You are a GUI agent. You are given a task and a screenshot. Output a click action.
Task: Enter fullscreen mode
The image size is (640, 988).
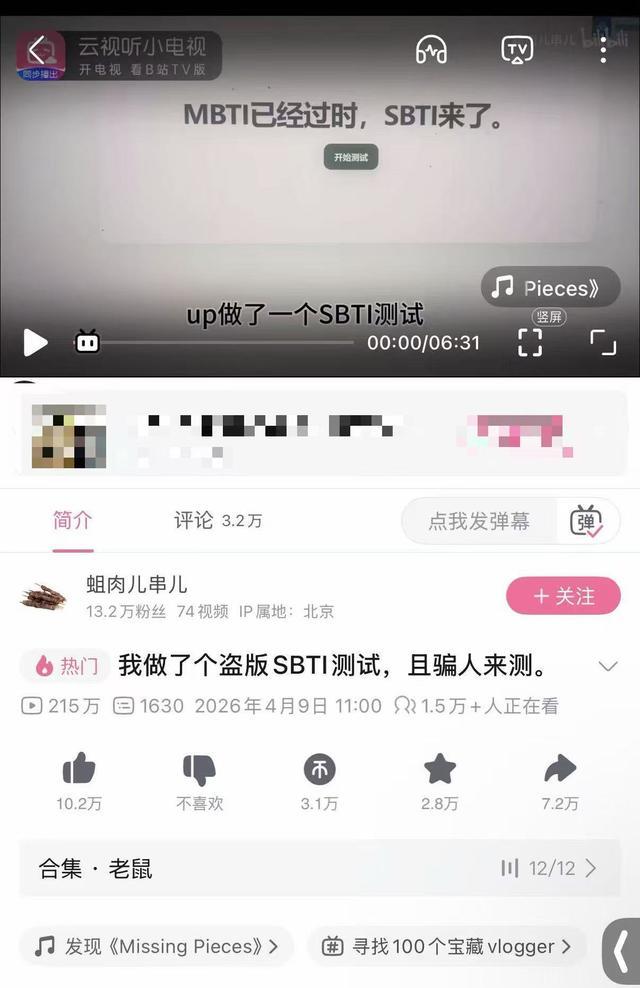tap(603, 343)
